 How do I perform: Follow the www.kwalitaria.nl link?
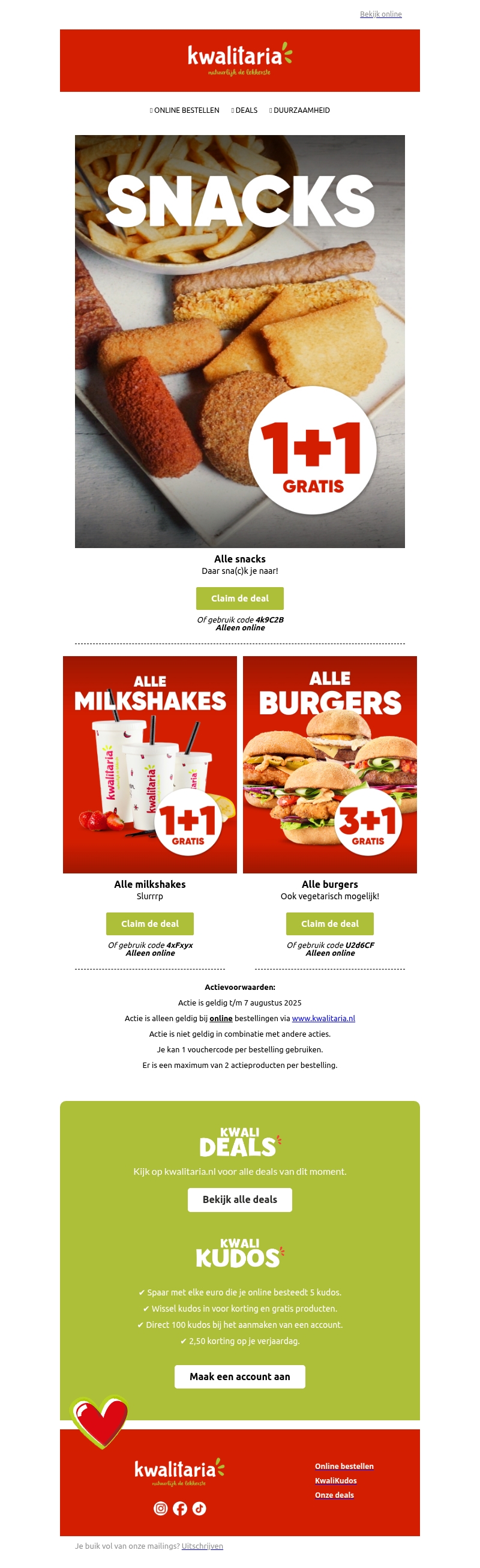click(x=323, y=1018)
